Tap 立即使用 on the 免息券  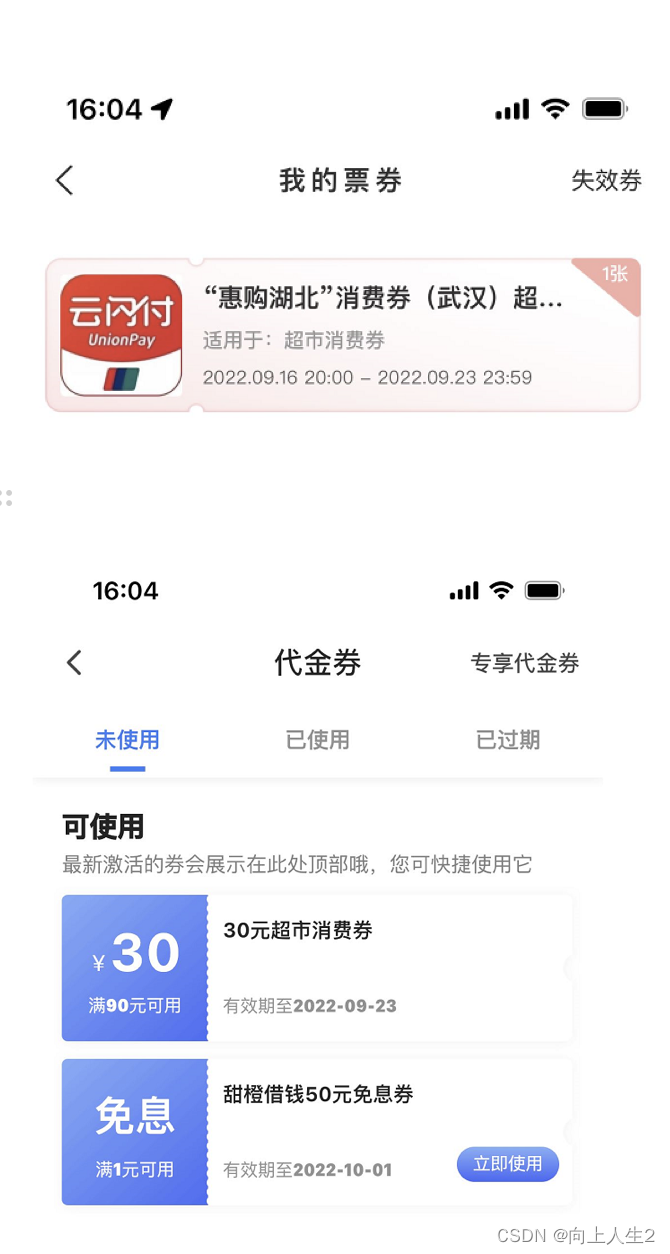508,1164
